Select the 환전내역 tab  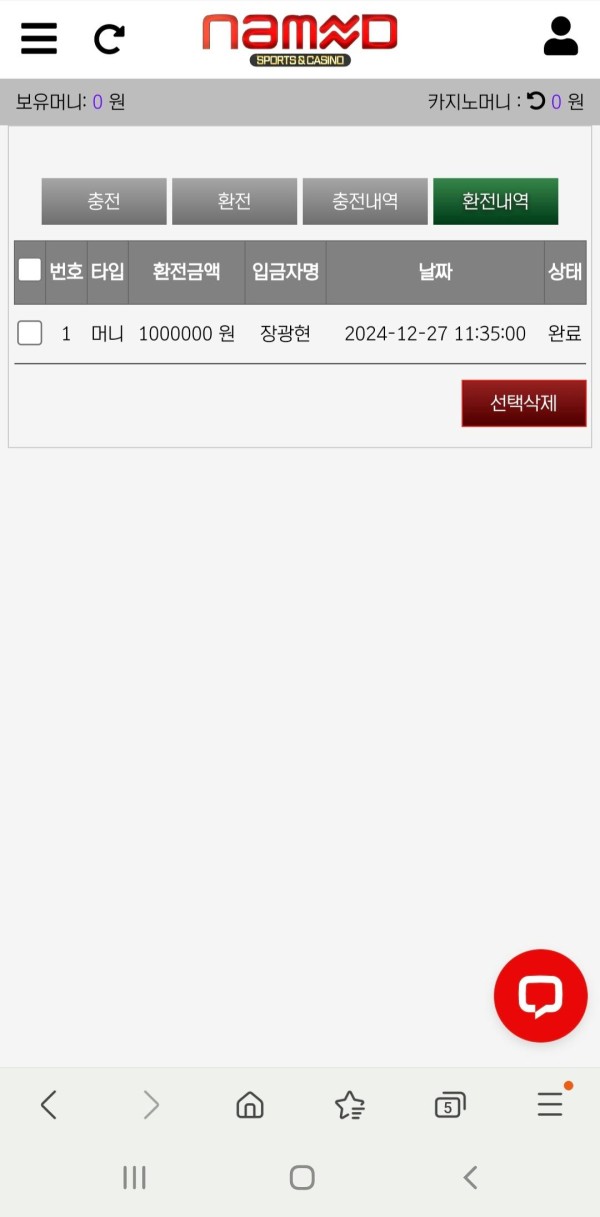(x=495, y=201)
